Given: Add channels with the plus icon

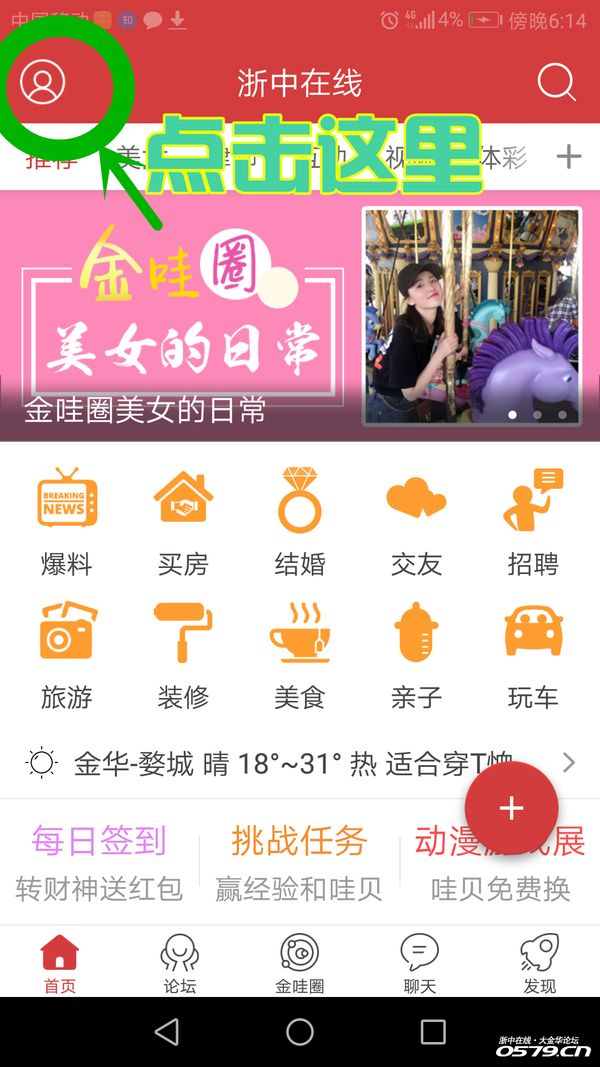Looking at the screenshot, I should [569, 157].
